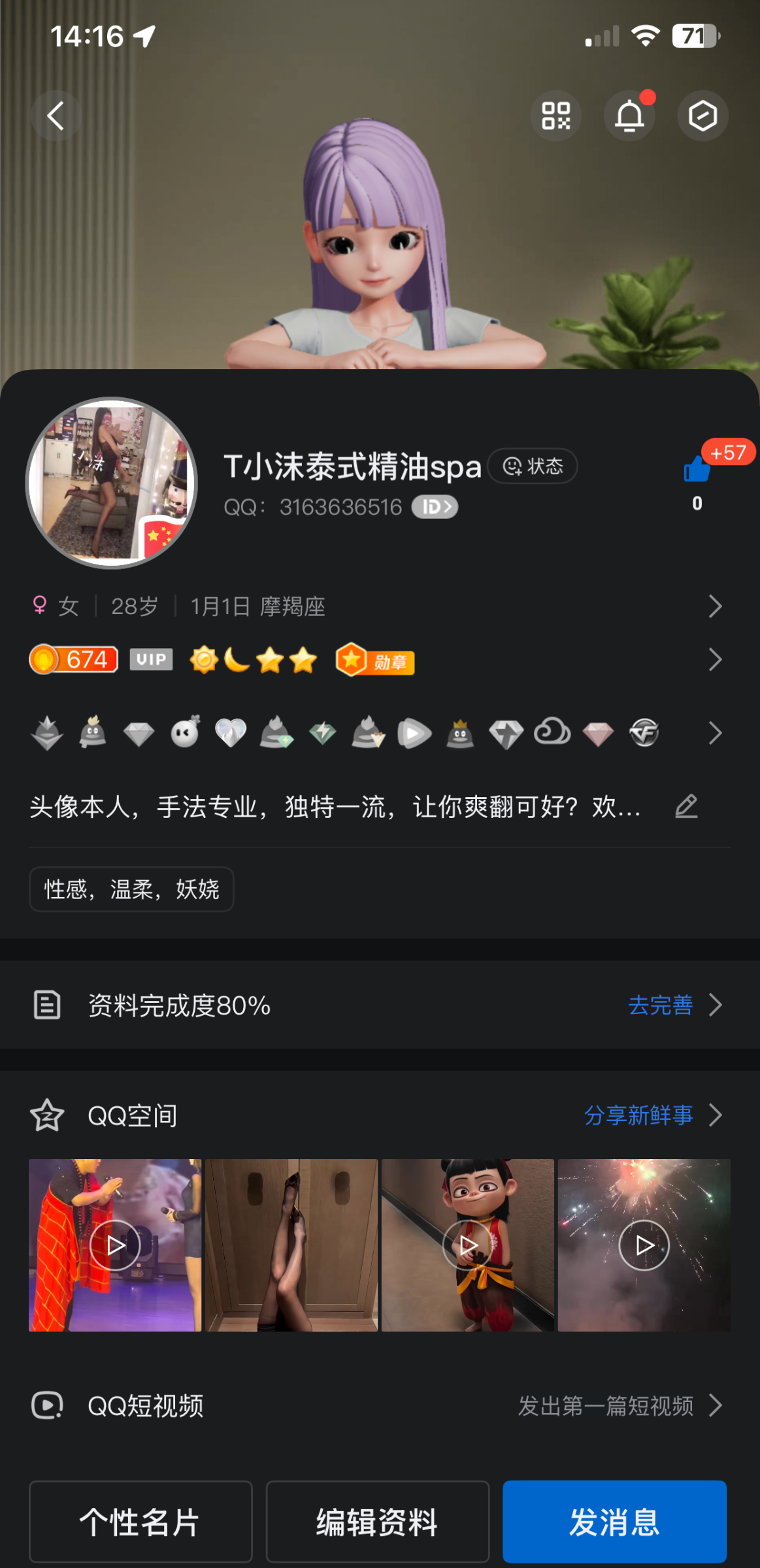This screenshot has width=760, height=1568.
Task: Tap 去完善 to complete the profile
Action: [661, 1005]
